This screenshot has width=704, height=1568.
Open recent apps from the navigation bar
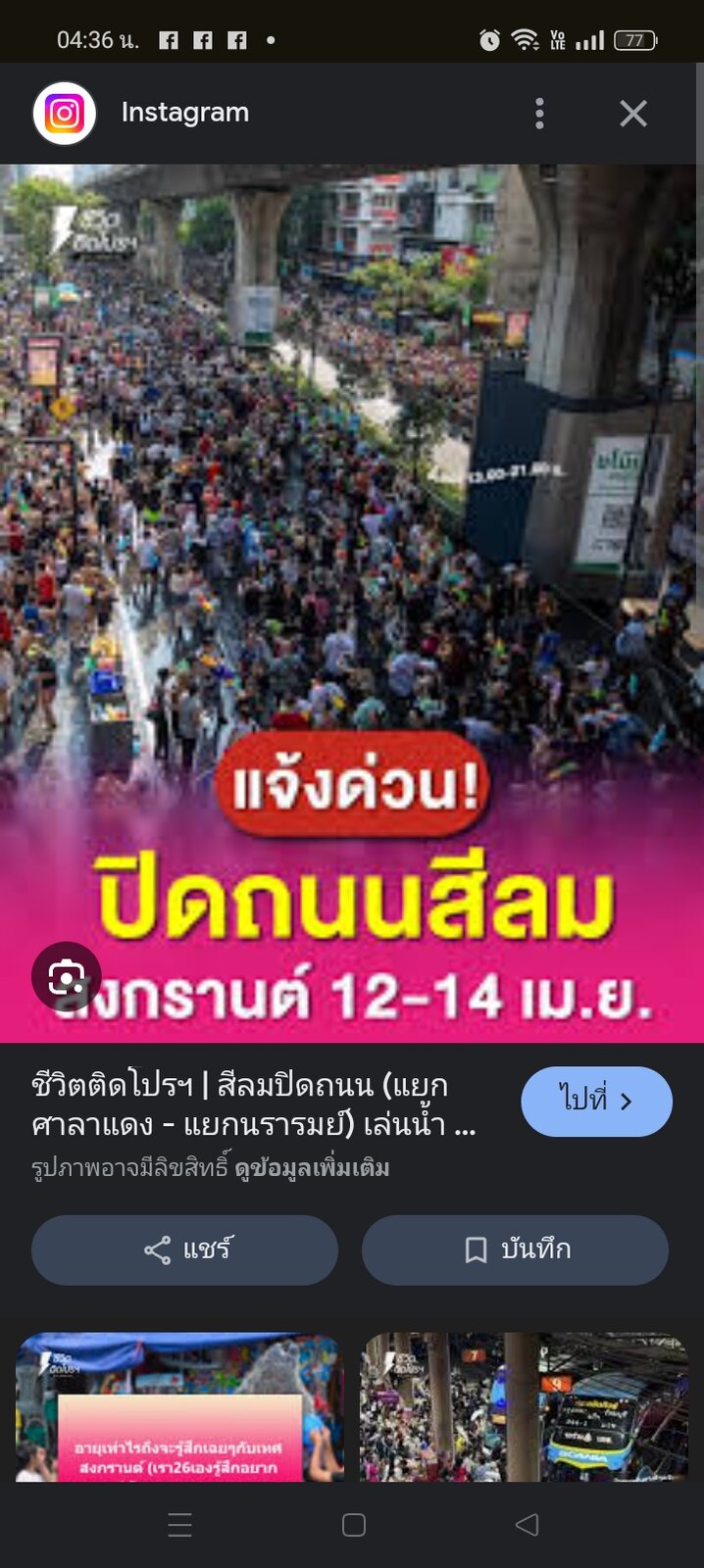point(179,1524)
